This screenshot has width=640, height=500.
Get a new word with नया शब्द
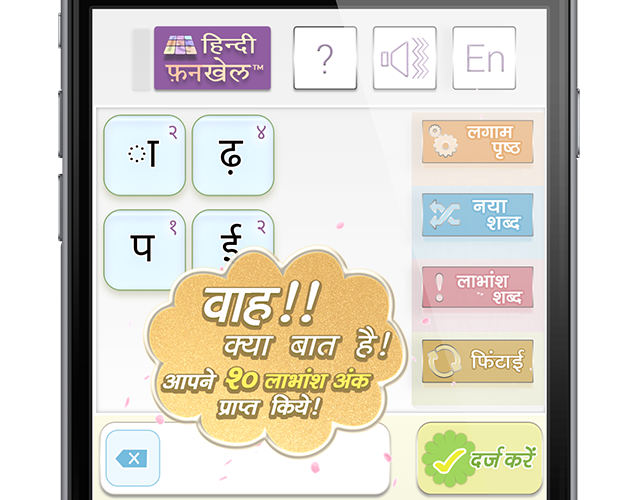(x=477, y=215)
